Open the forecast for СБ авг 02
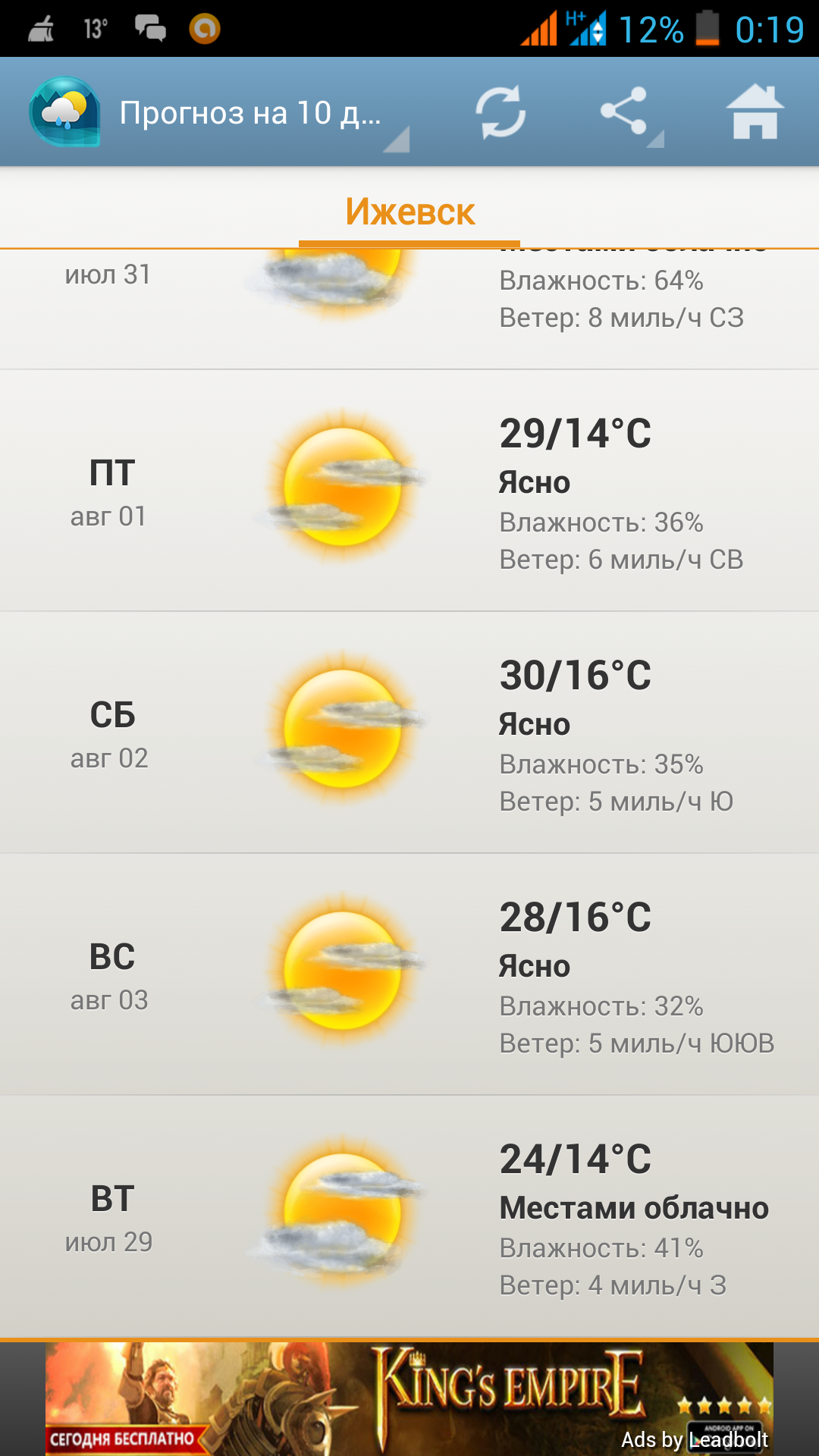 pos(409,733)
